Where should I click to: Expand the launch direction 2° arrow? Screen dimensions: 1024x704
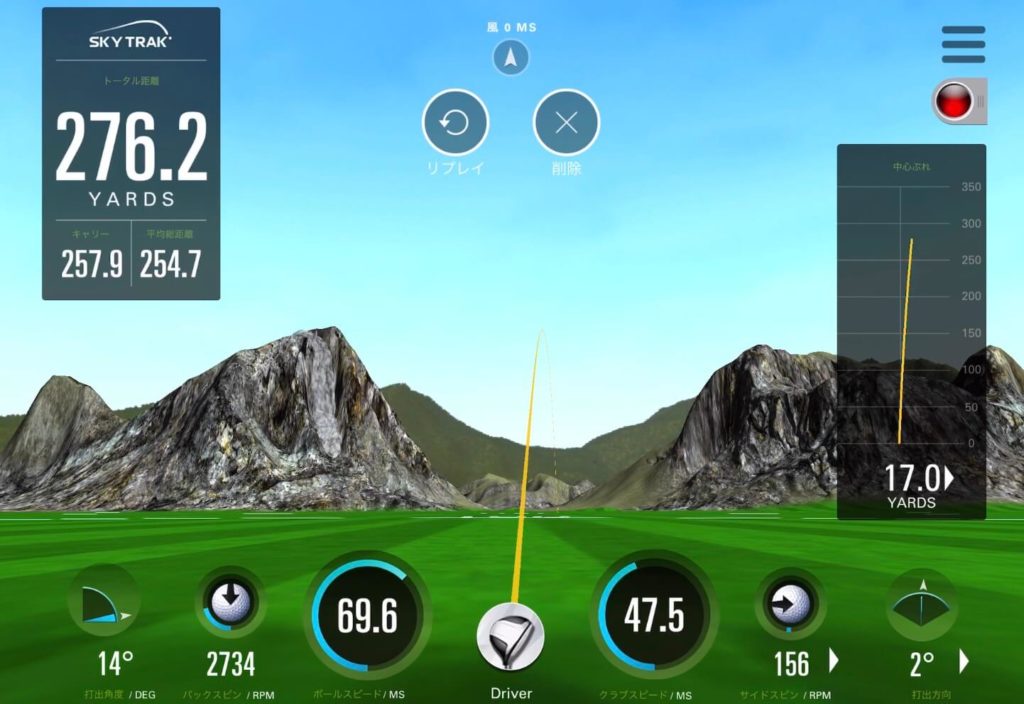pos(964,661)
